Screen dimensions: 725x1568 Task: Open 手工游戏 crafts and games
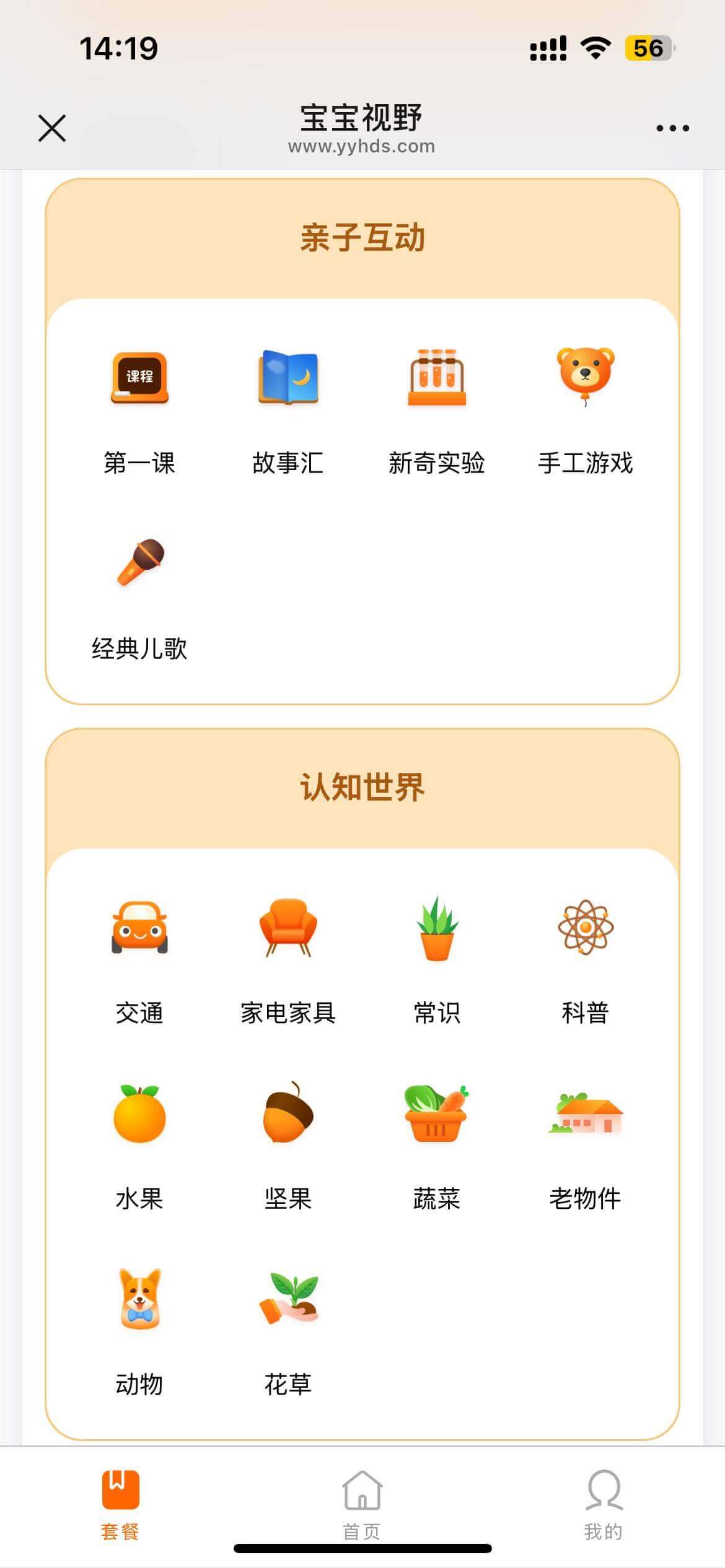tap(586, 409)
